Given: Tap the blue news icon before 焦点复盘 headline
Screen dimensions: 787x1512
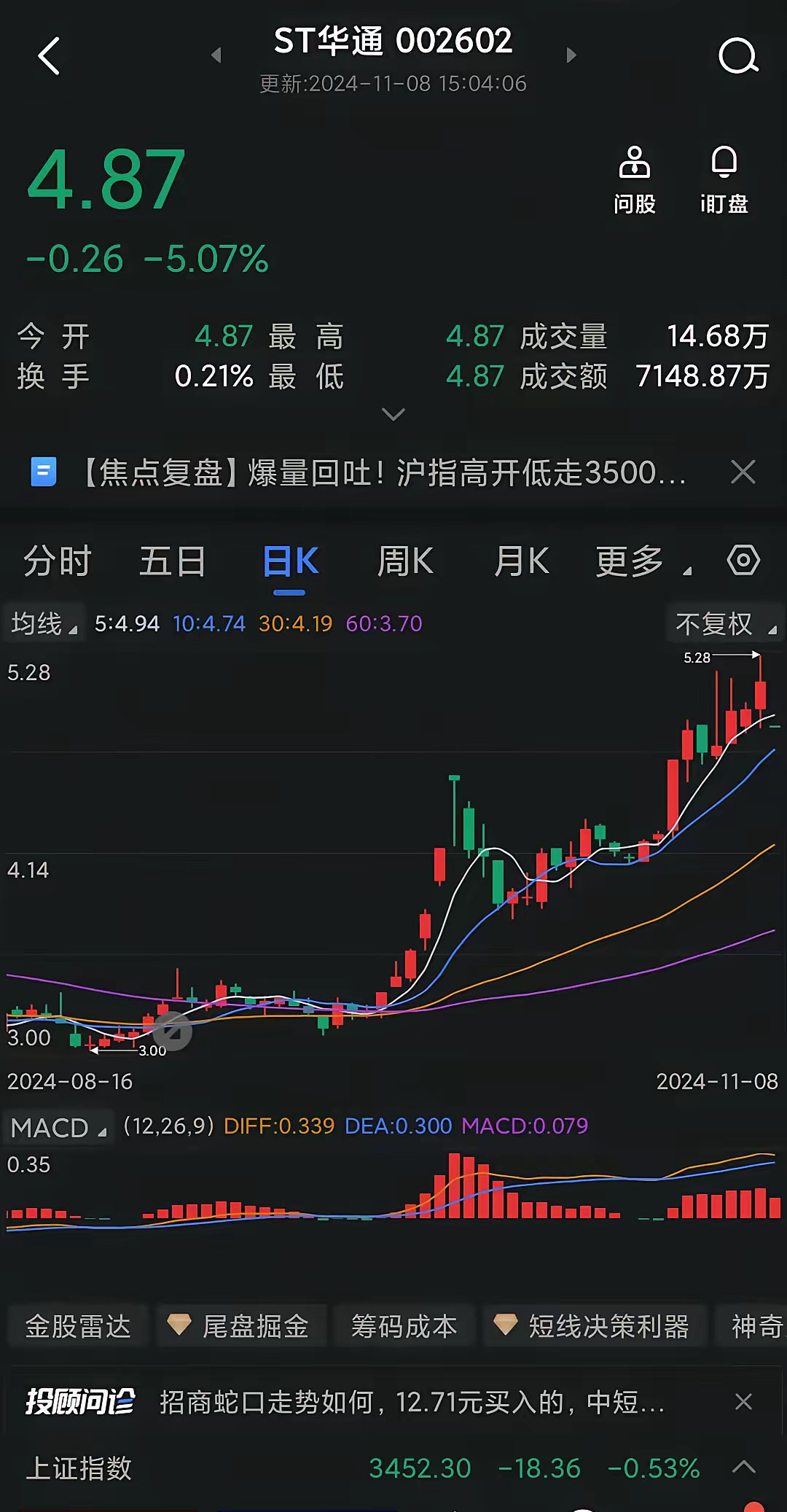Looking at the screenshot, I should pos(45,472).
